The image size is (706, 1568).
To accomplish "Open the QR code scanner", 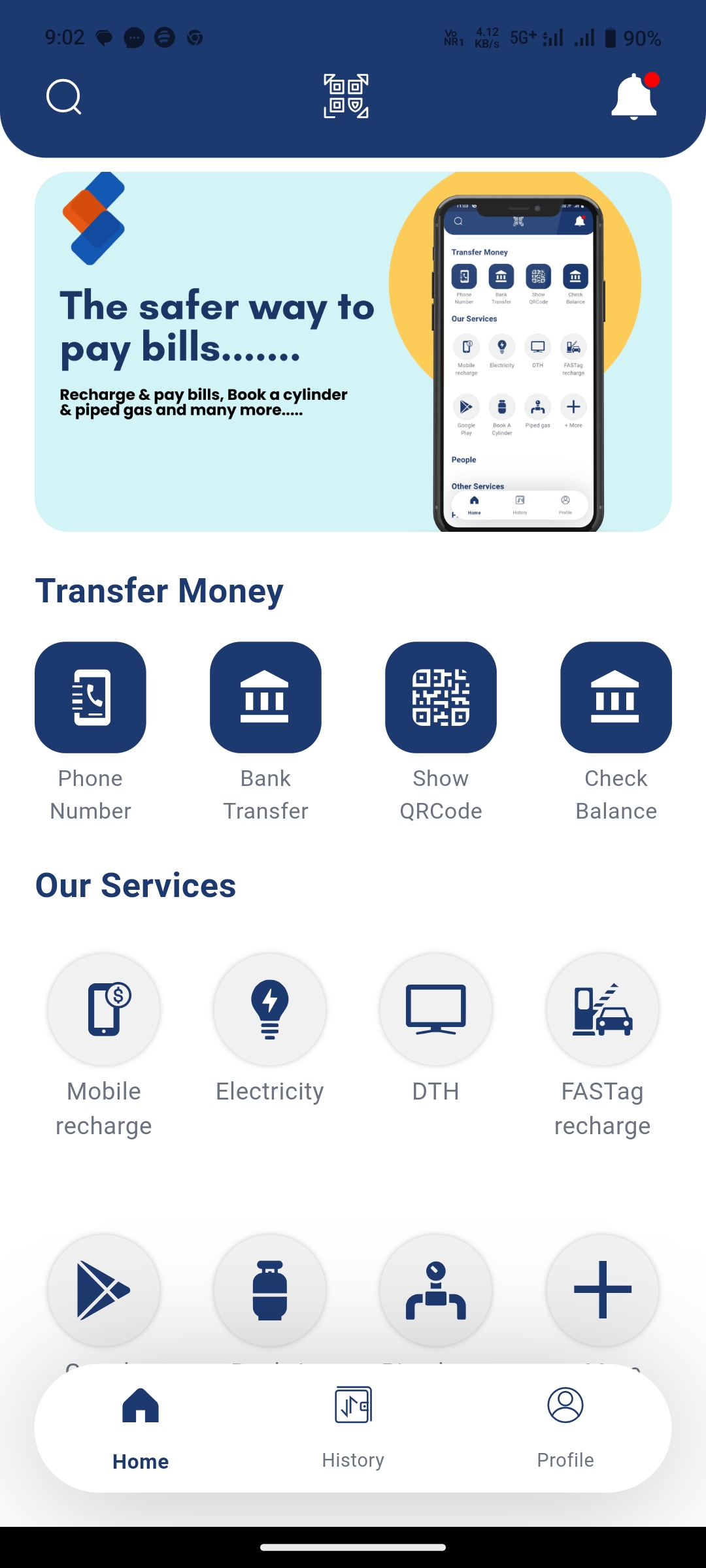I will click(x=346, y=96).
